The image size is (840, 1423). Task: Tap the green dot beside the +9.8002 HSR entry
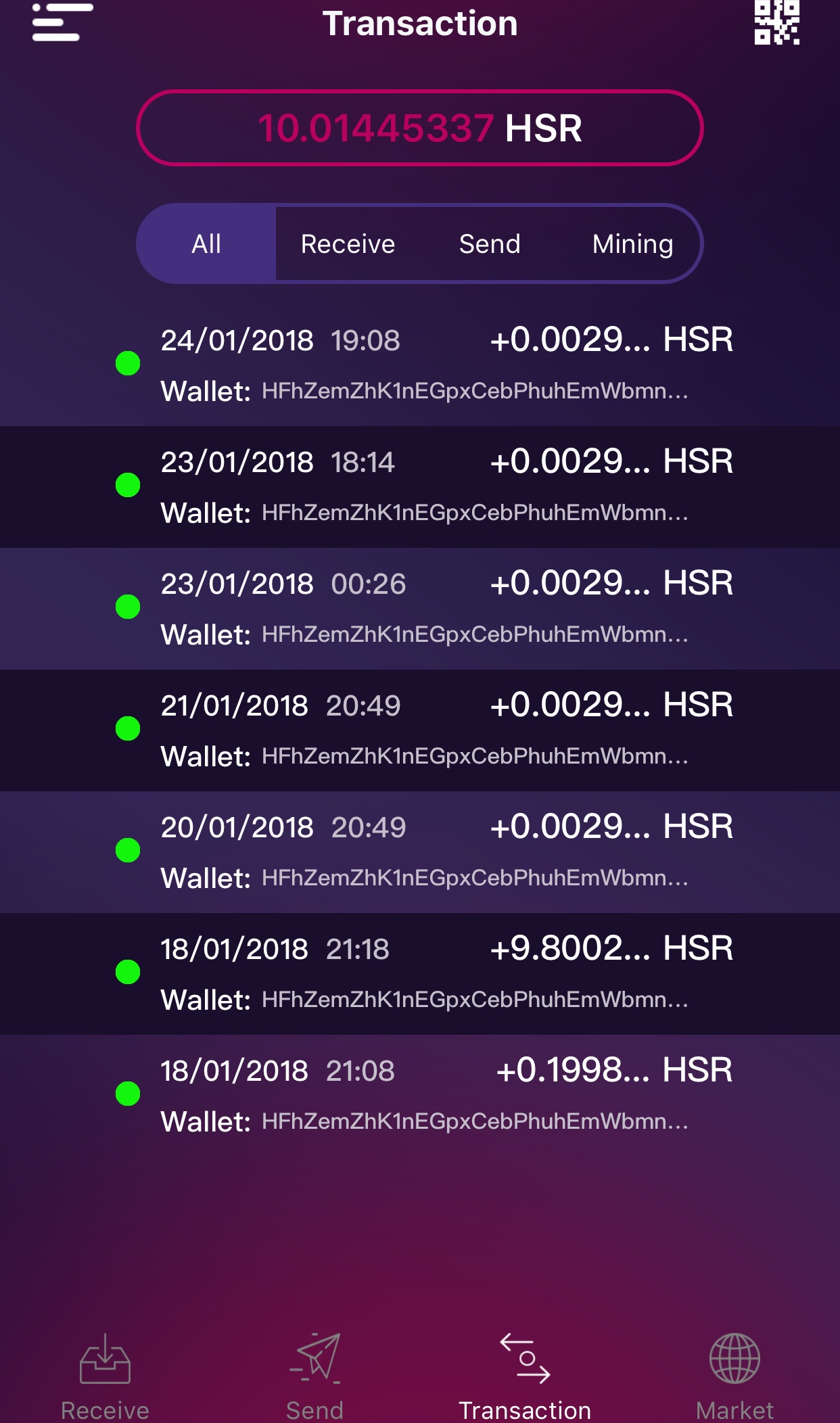(x=129, y=973)
